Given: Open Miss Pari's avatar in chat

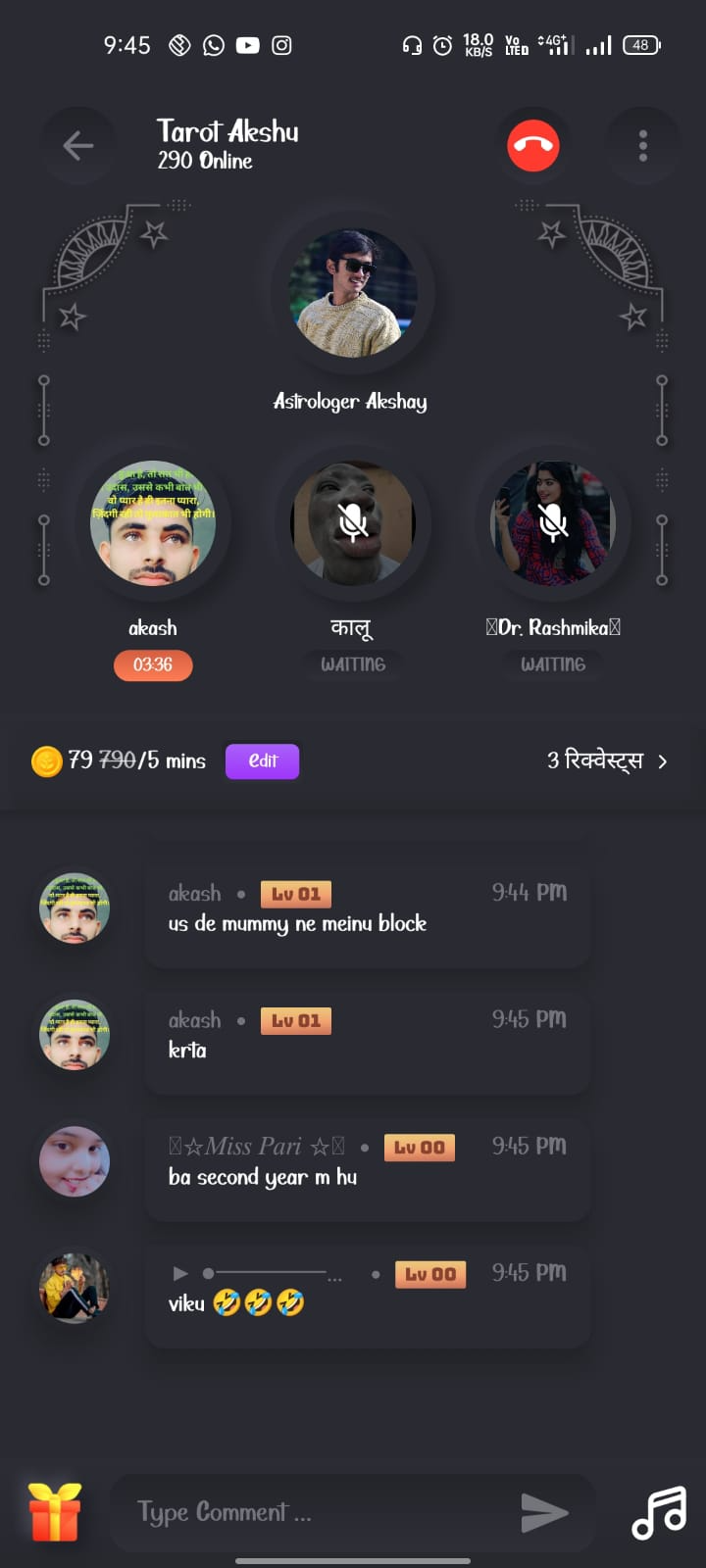Looking at the screenshot, I should (x=75, y=1161).
